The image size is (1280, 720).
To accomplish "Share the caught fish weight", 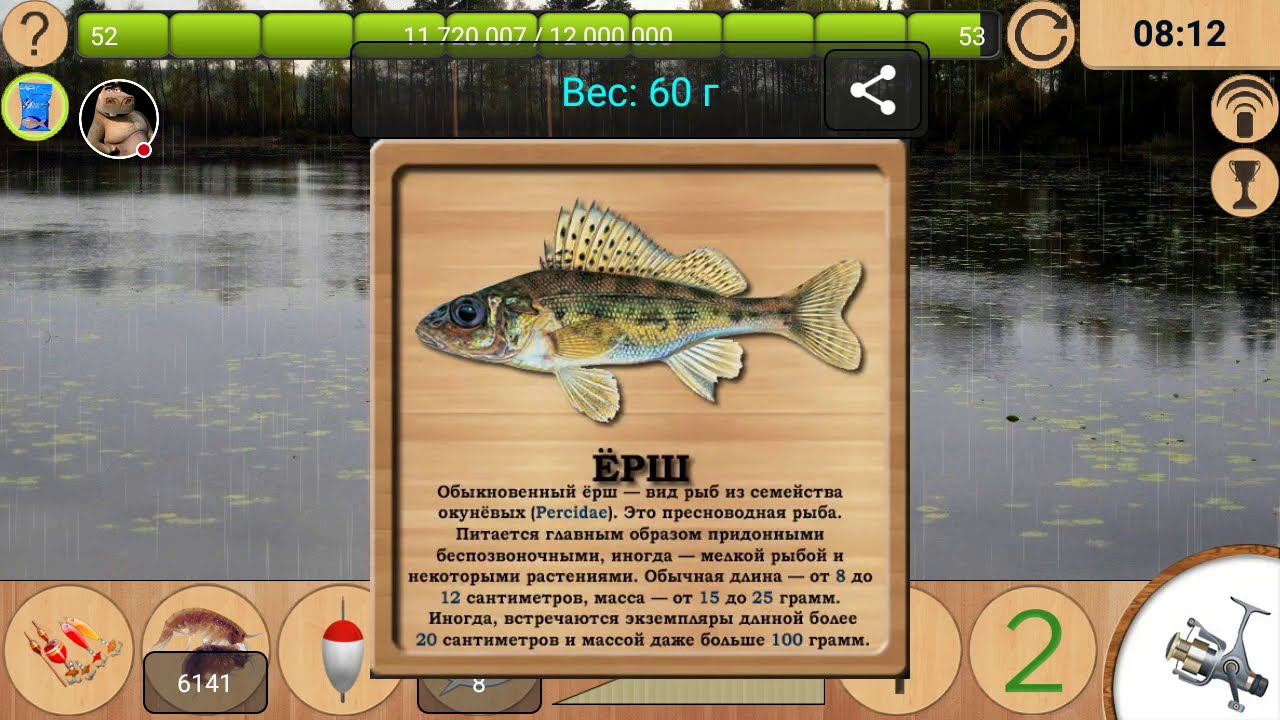I will pos(872,92).
